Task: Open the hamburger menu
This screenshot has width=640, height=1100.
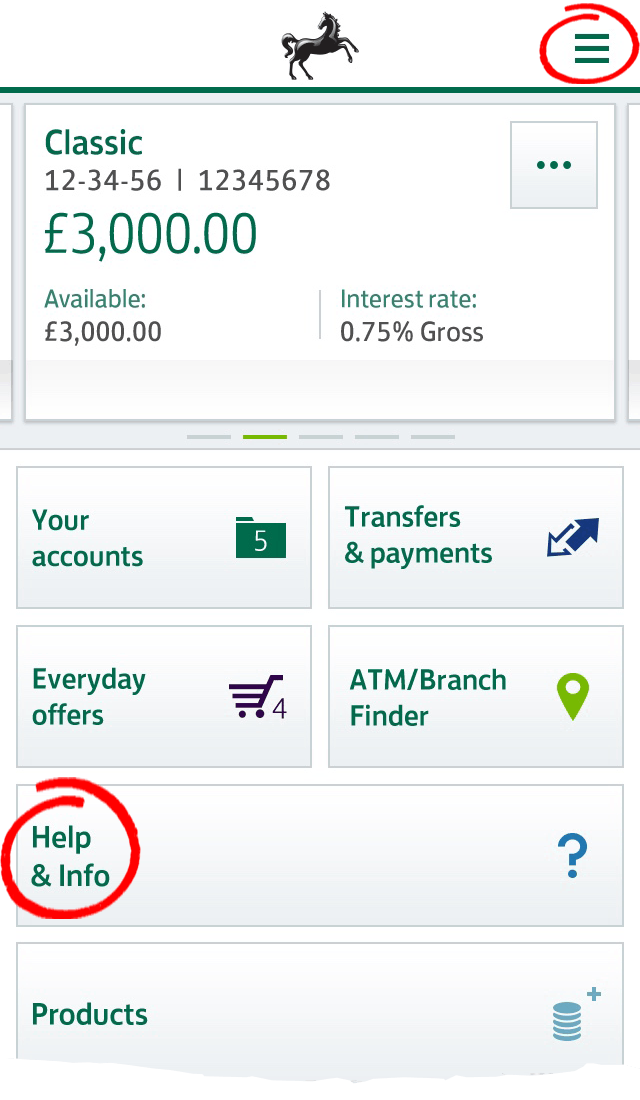Action: 592,48
